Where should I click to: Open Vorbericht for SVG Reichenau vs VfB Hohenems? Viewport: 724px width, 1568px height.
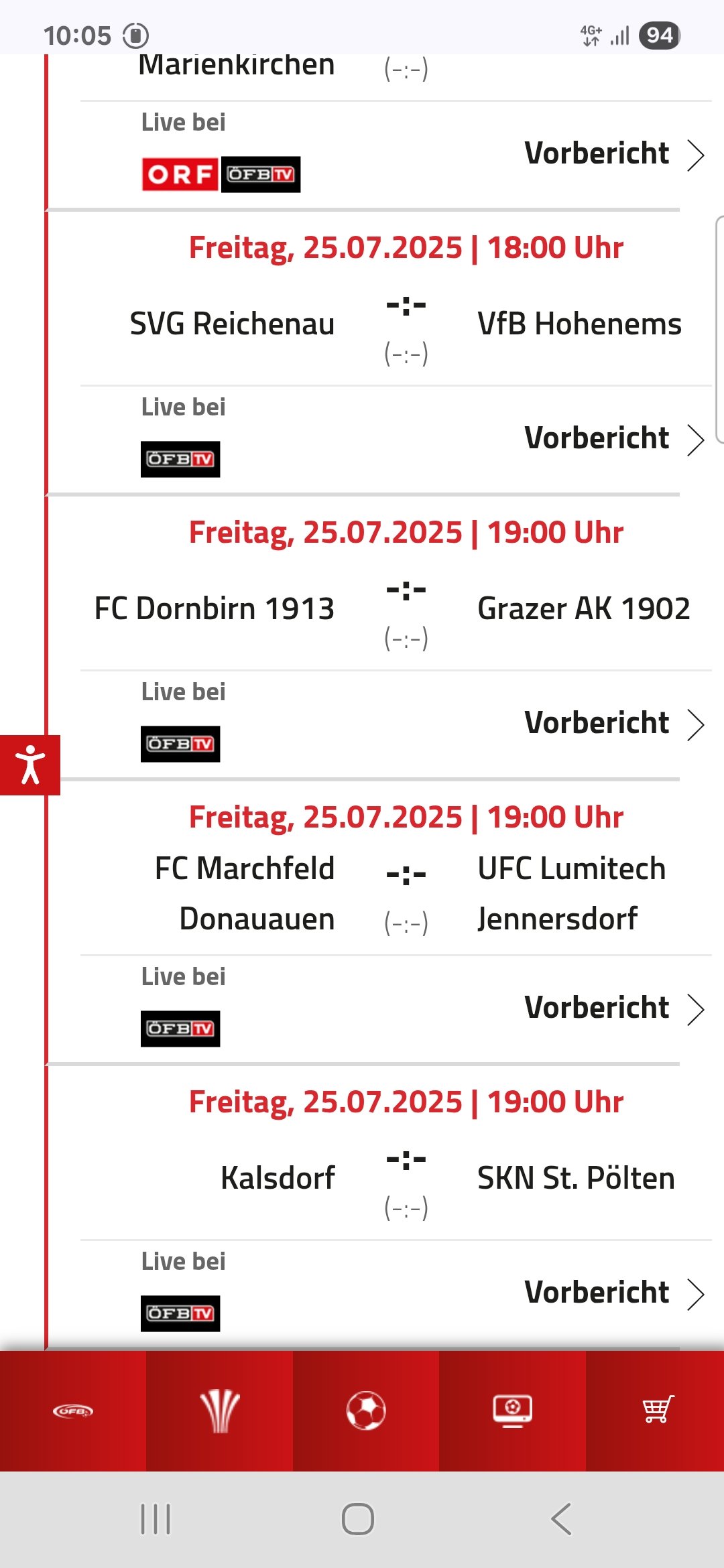point(614,439)
